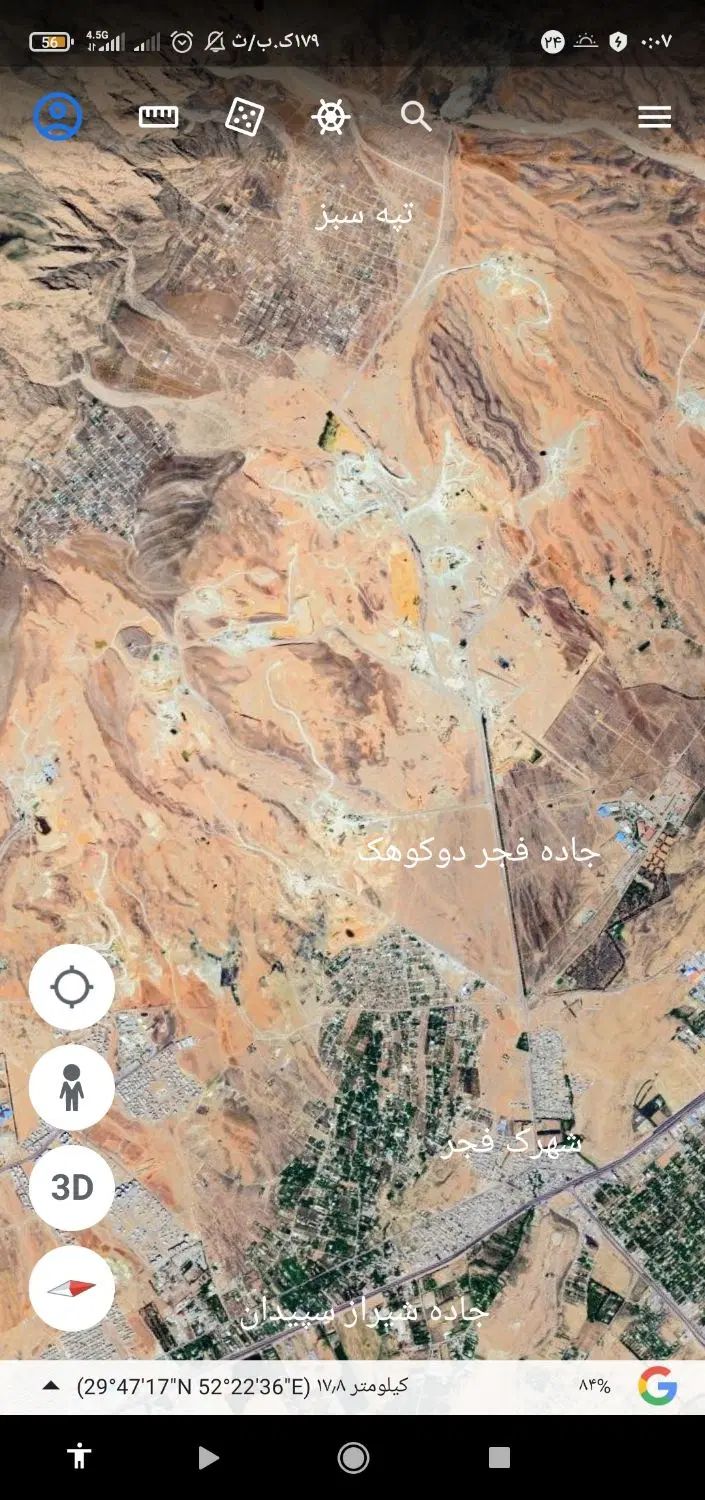Tap the Android back button
The width and height of the screenshot is (705, 1500).
click(x=208, y=1457)
